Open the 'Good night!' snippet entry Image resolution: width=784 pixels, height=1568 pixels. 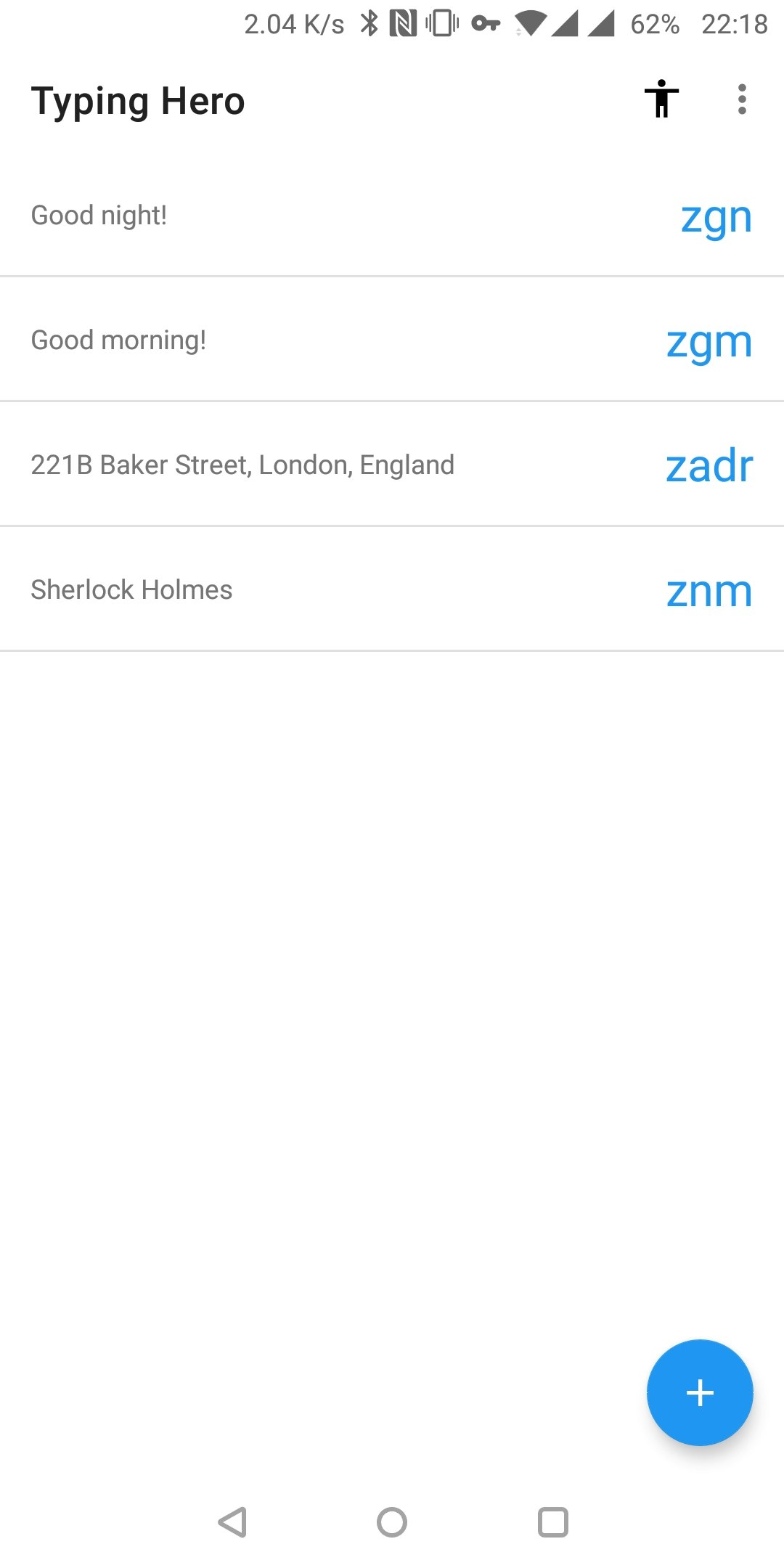point(290,215)
